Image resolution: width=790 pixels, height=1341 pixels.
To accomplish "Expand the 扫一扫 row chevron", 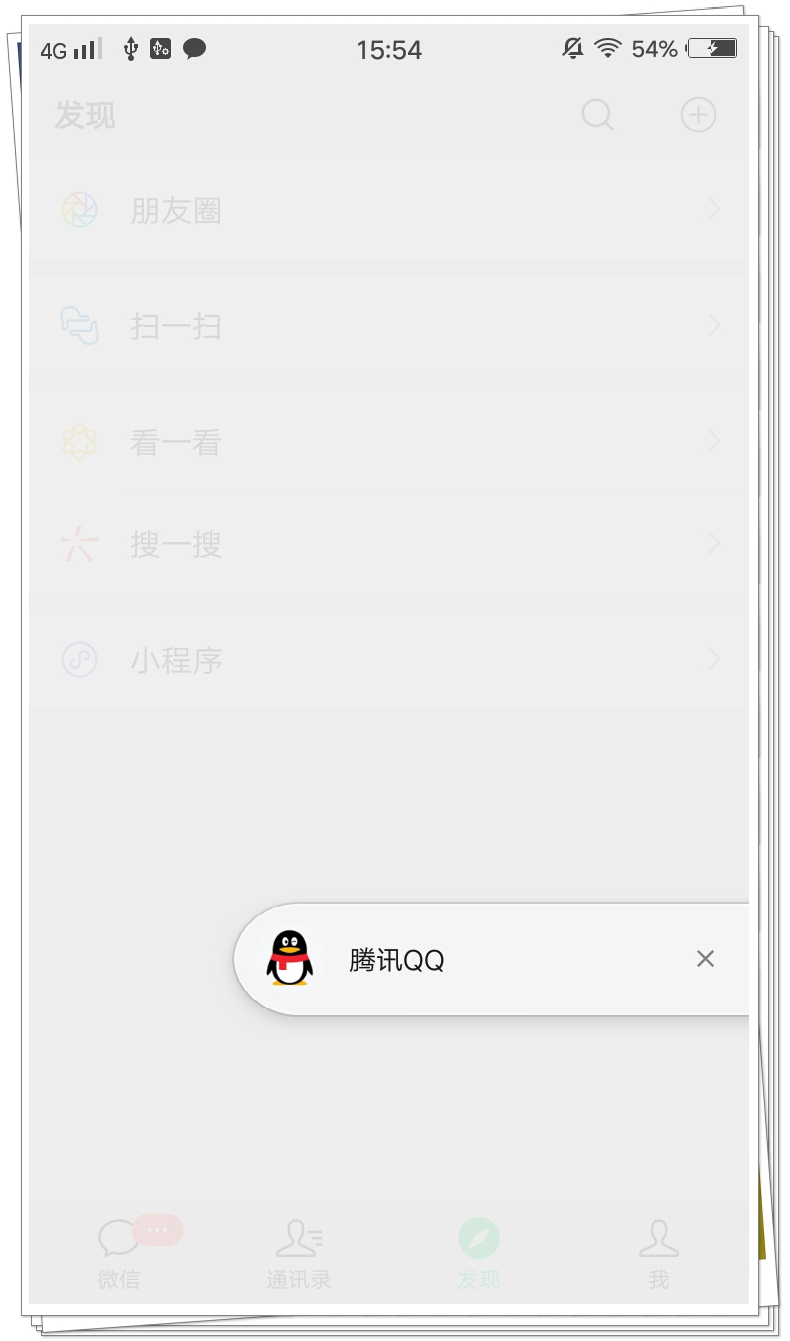I will click(x=713, y=325).
